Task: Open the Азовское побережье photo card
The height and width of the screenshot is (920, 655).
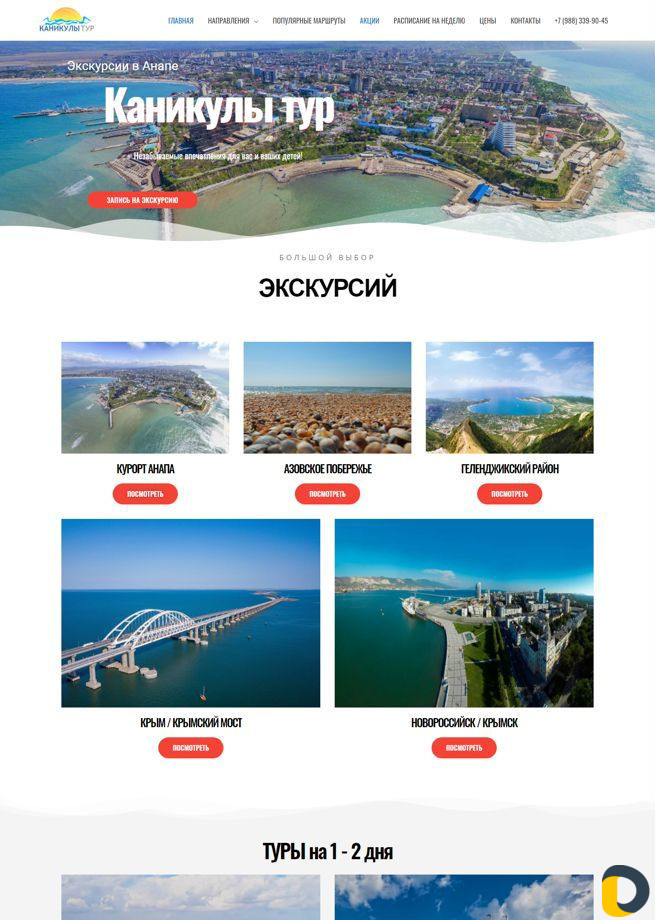Action: (327, 397)
